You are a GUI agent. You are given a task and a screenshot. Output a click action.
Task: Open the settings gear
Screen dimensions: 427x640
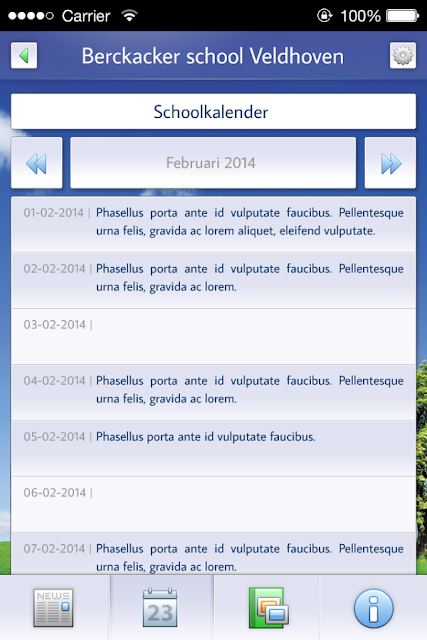pos(403,56)
